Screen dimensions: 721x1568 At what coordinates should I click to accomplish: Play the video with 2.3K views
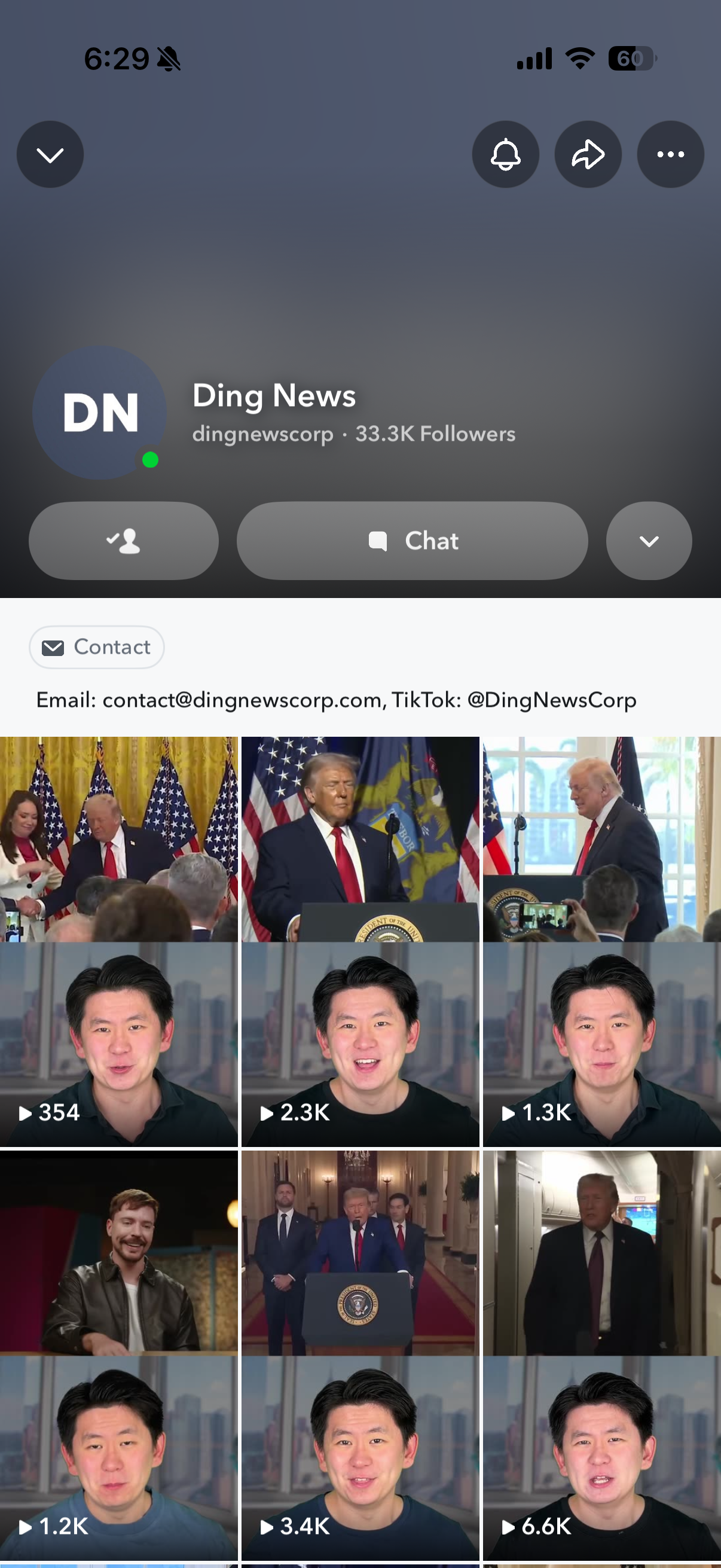pos(360,942)
